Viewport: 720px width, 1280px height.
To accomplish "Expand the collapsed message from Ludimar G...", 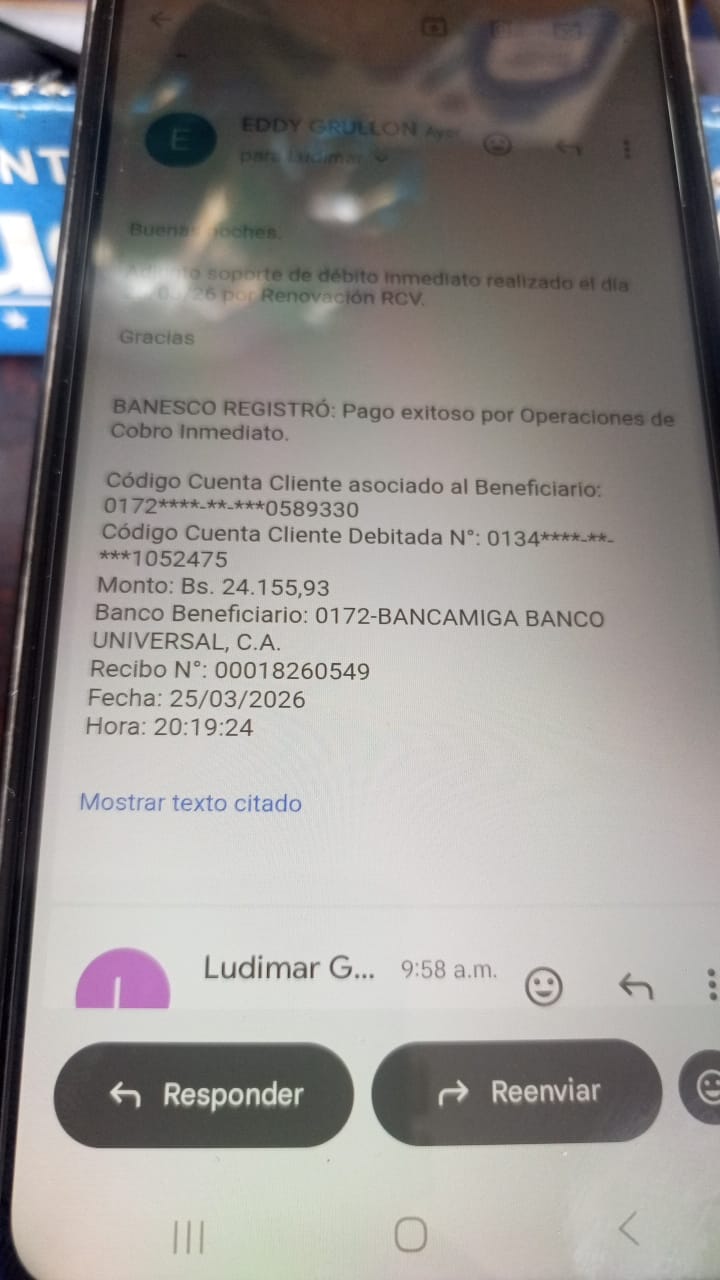I will click(x=289, y=968).
